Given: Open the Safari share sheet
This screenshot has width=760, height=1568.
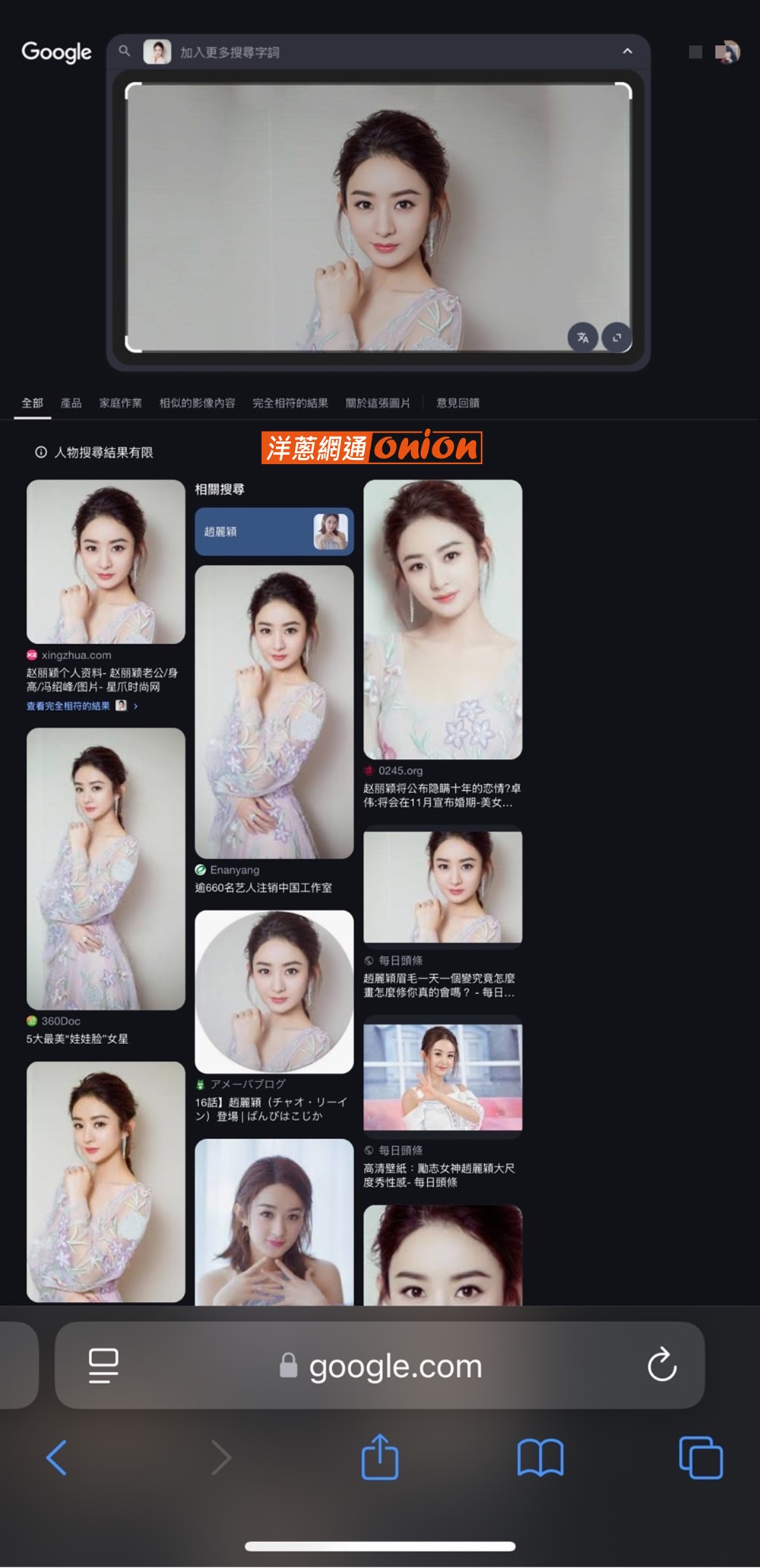Looking at the screenshot, I should click(380, 1456).
